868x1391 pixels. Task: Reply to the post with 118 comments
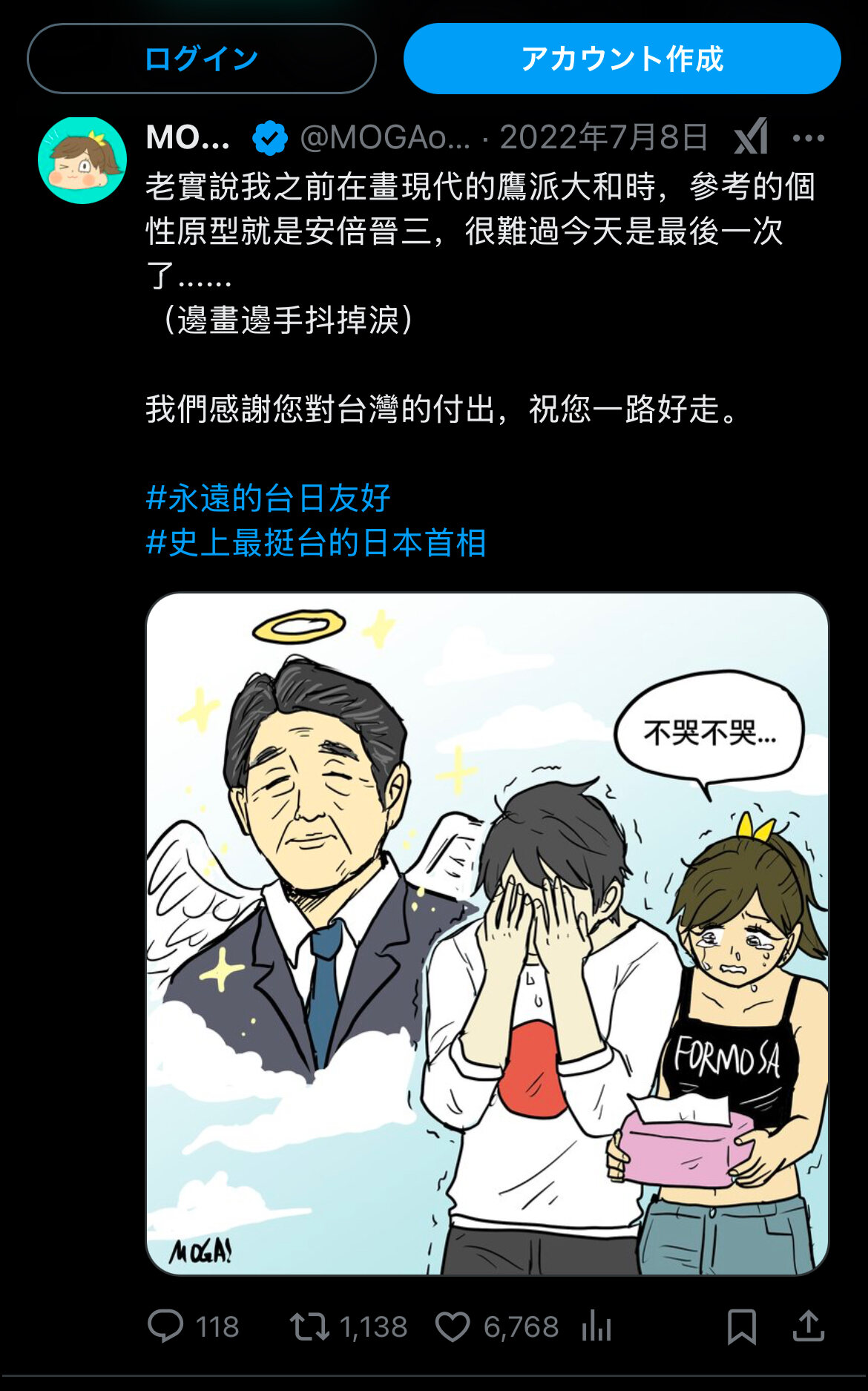coord(165,1326)
